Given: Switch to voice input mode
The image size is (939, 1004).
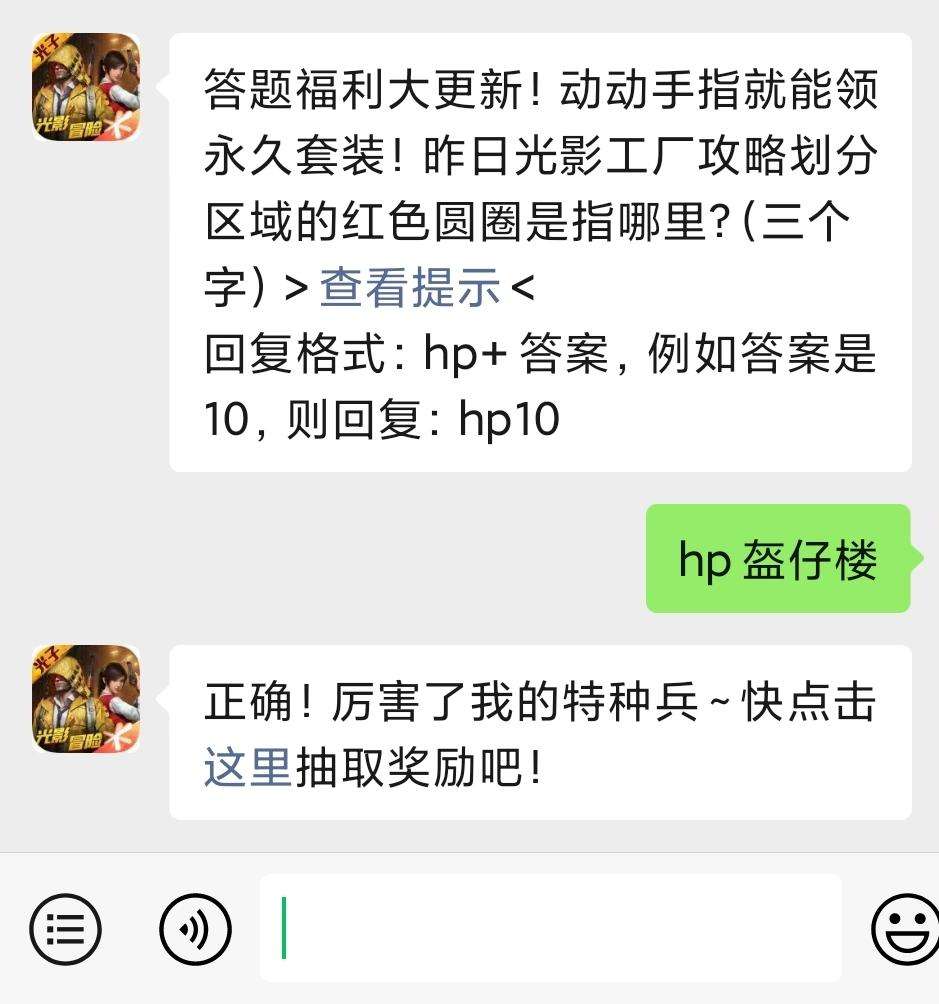Looking at the screenshot, I should (x=195, y=929).
